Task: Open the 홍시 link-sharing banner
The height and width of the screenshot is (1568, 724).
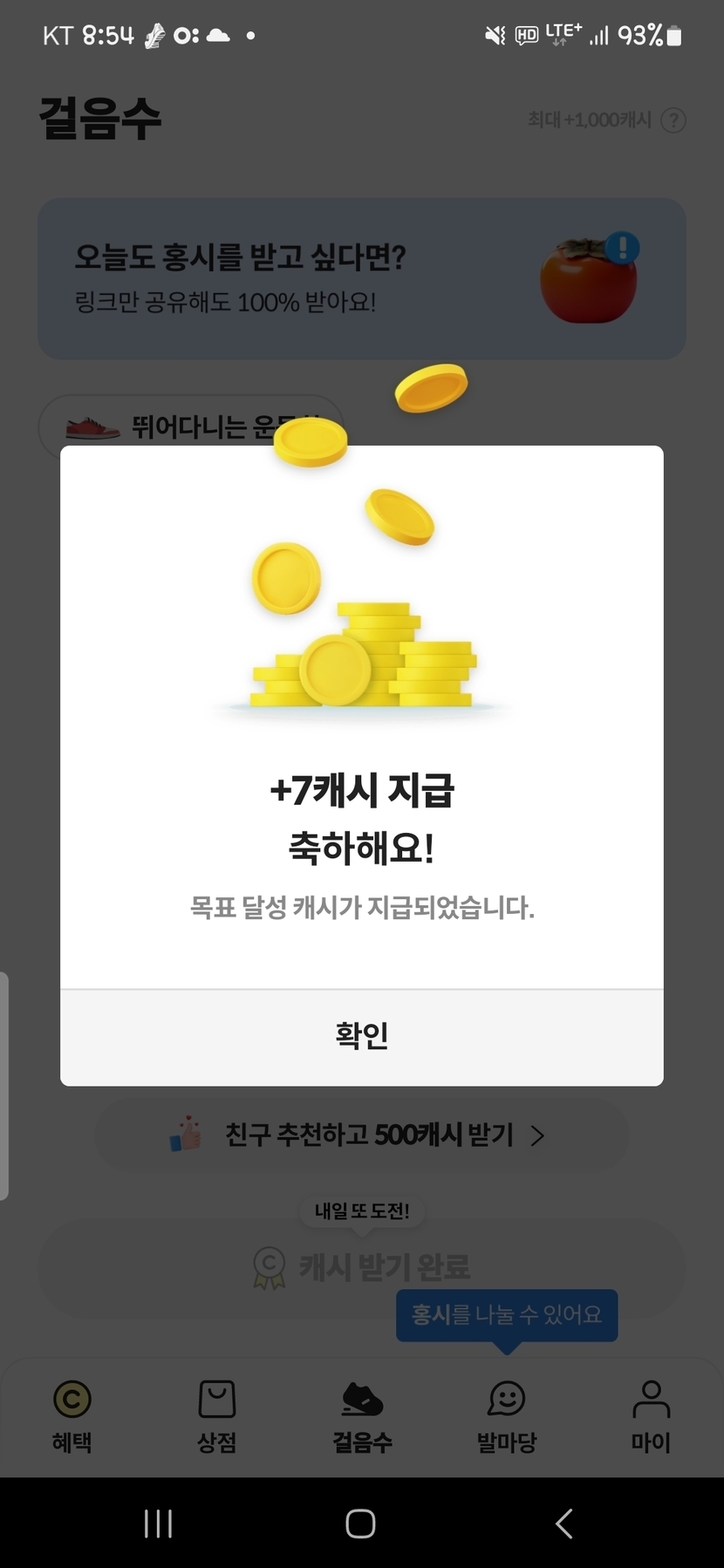Action: (361, 279)
